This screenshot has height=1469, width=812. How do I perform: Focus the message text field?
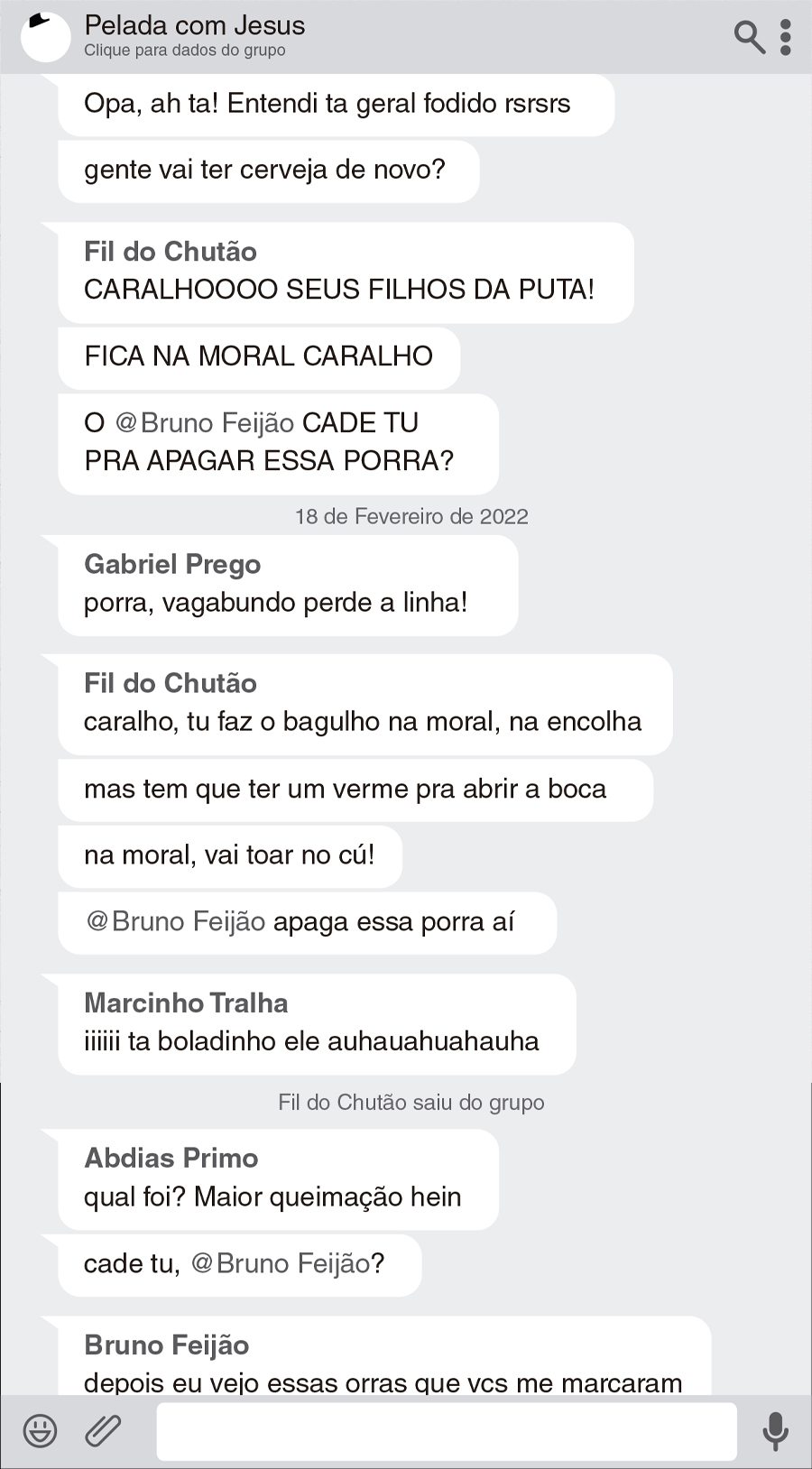pyautogui.click(x=447, y=1431)
